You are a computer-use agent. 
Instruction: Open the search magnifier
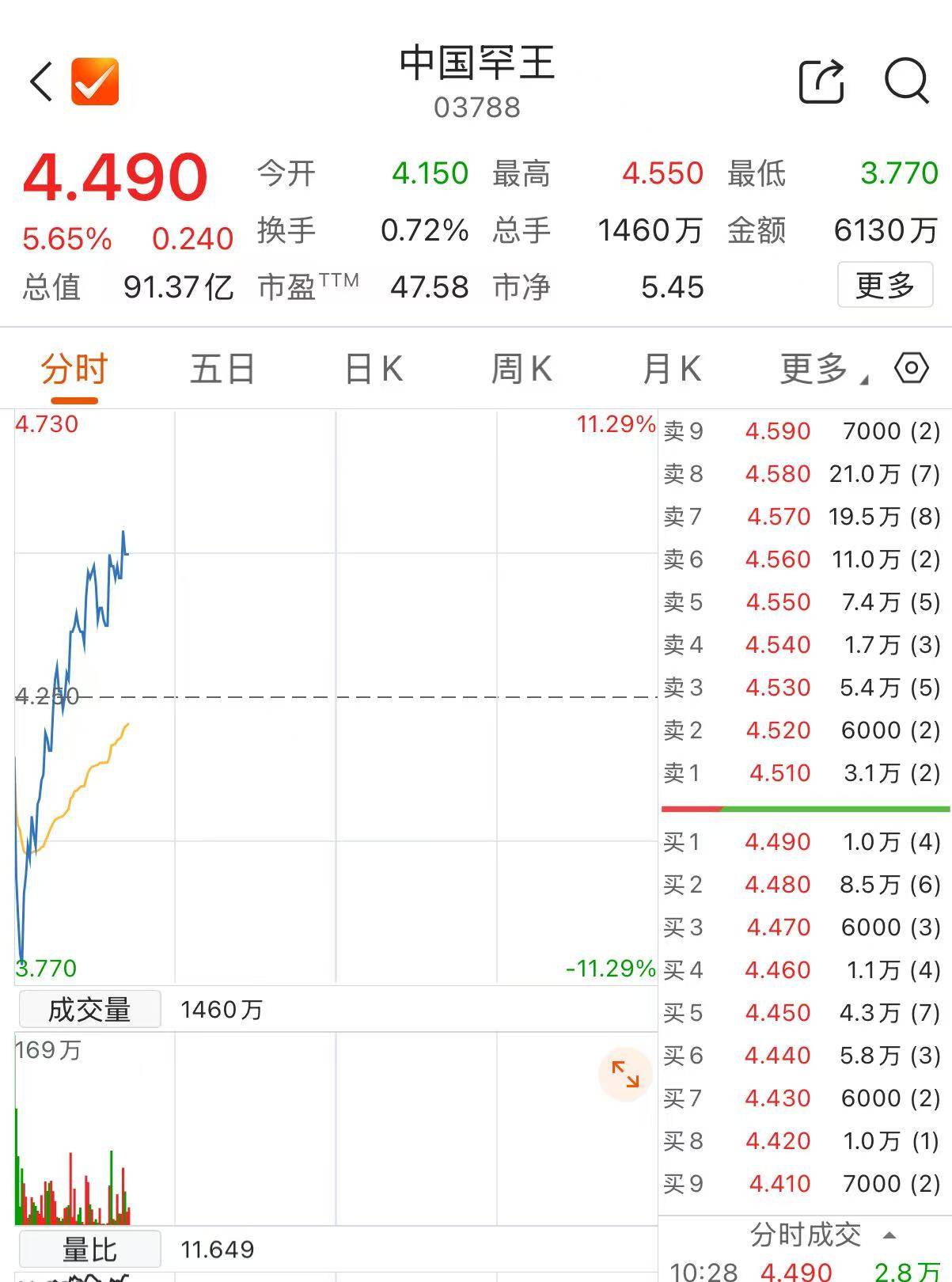click(906, 81)
